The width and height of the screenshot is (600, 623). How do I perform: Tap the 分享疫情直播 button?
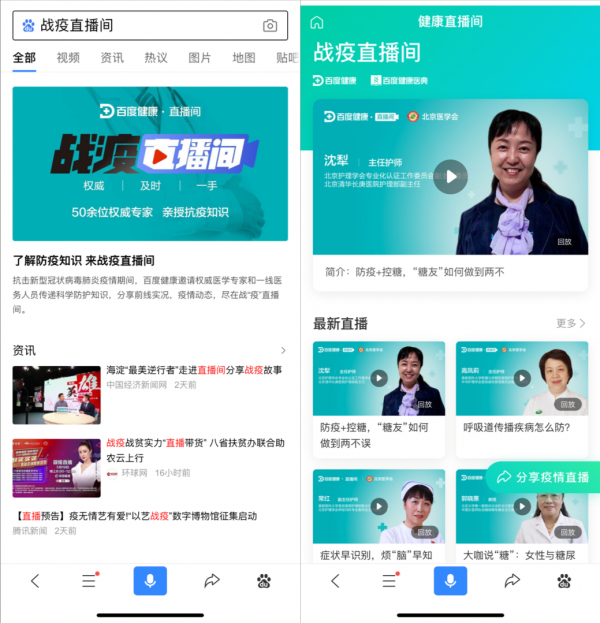click(x=545, y=477)
